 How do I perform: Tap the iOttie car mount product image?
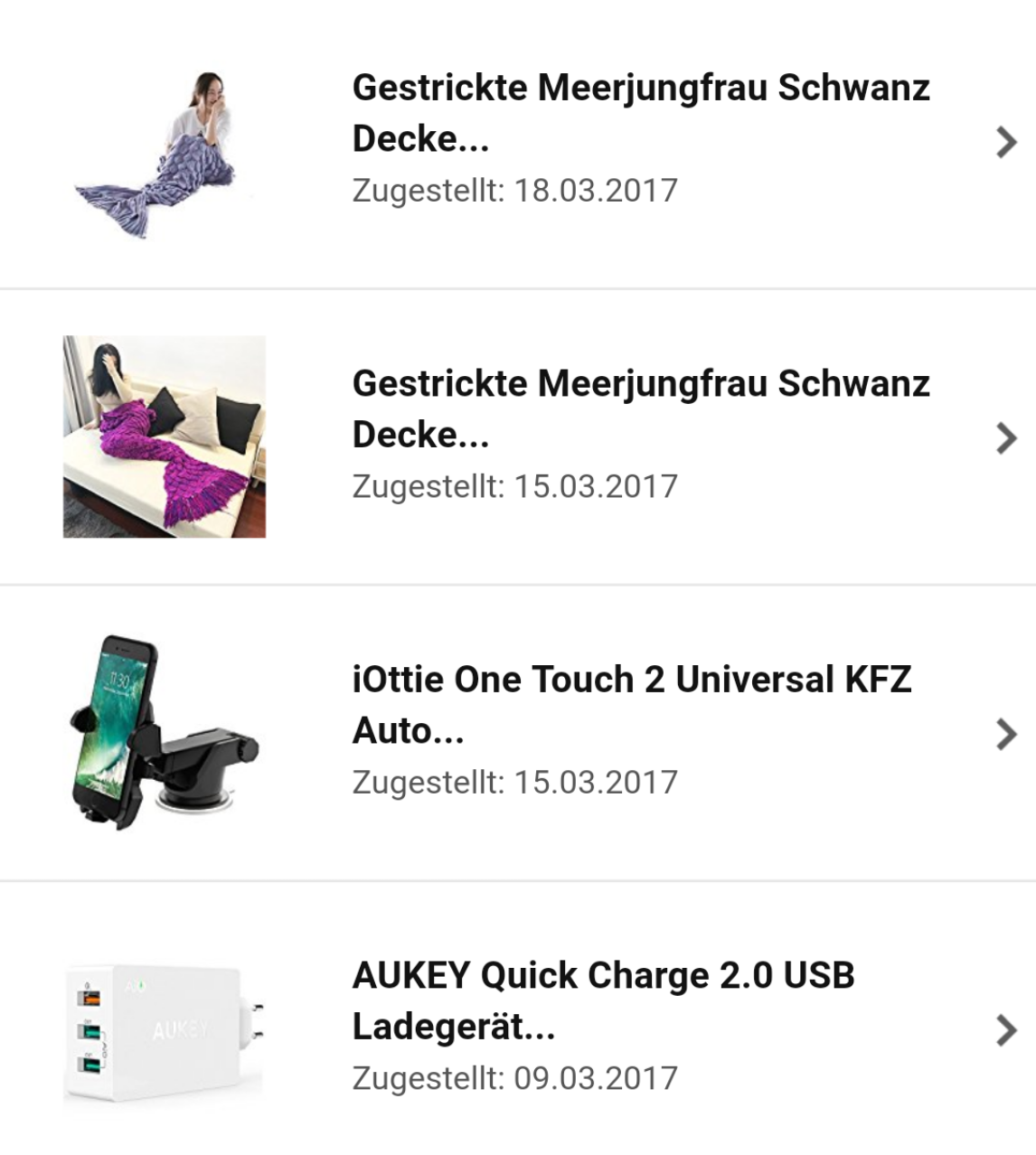pyautogui.click(x=164, y=732)
